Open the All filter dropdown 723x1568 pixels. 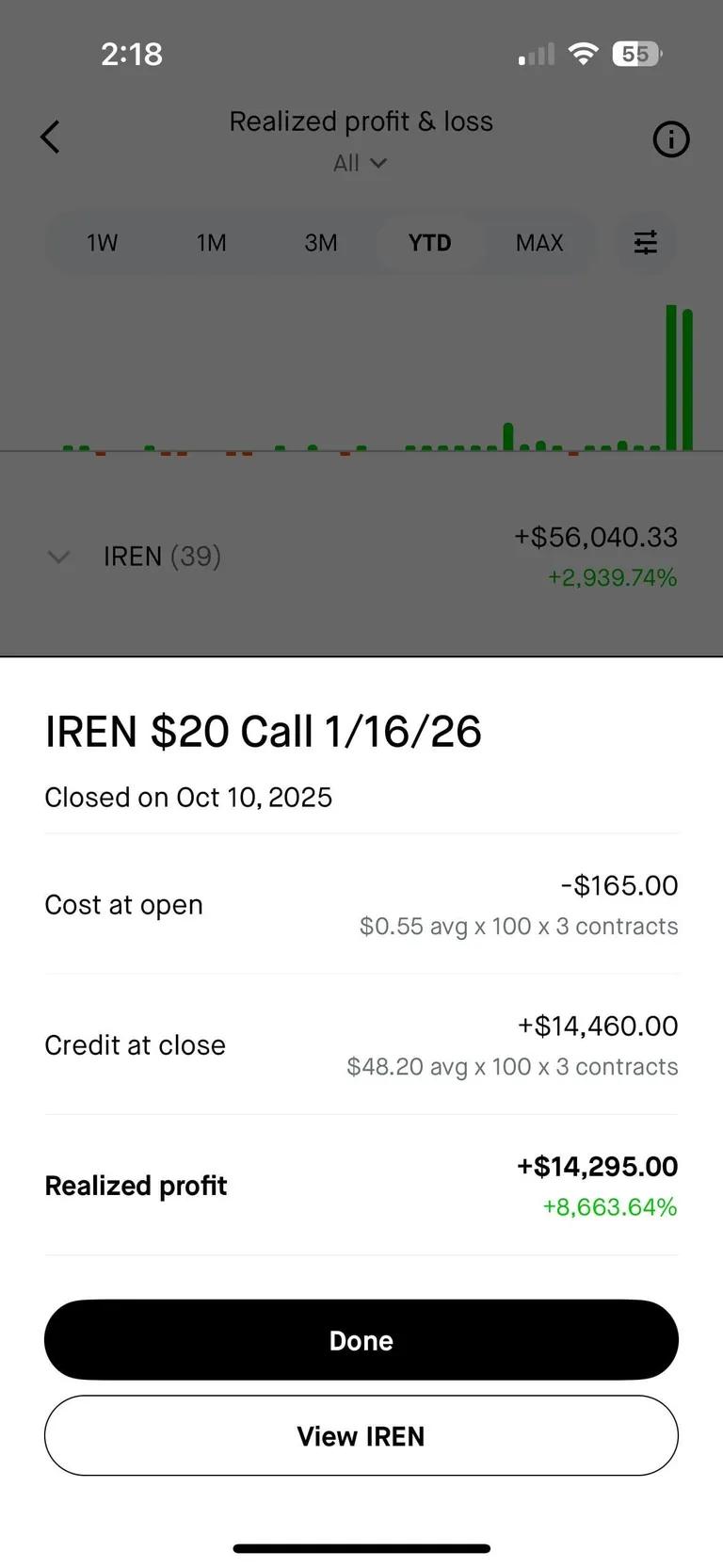[x=361, y=163]
